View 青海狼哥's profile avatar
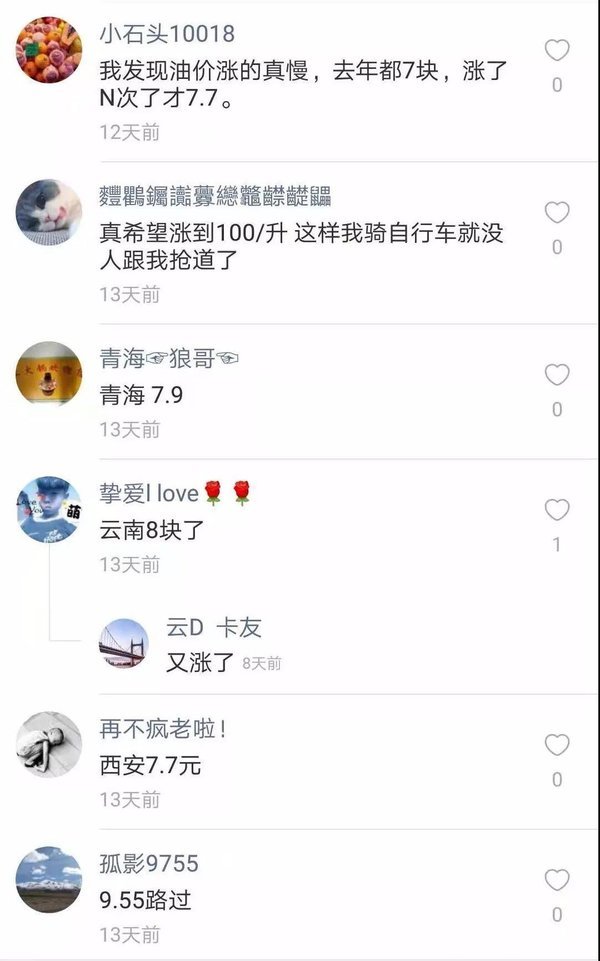Screen dimensions: 600x961 (49, 374)
